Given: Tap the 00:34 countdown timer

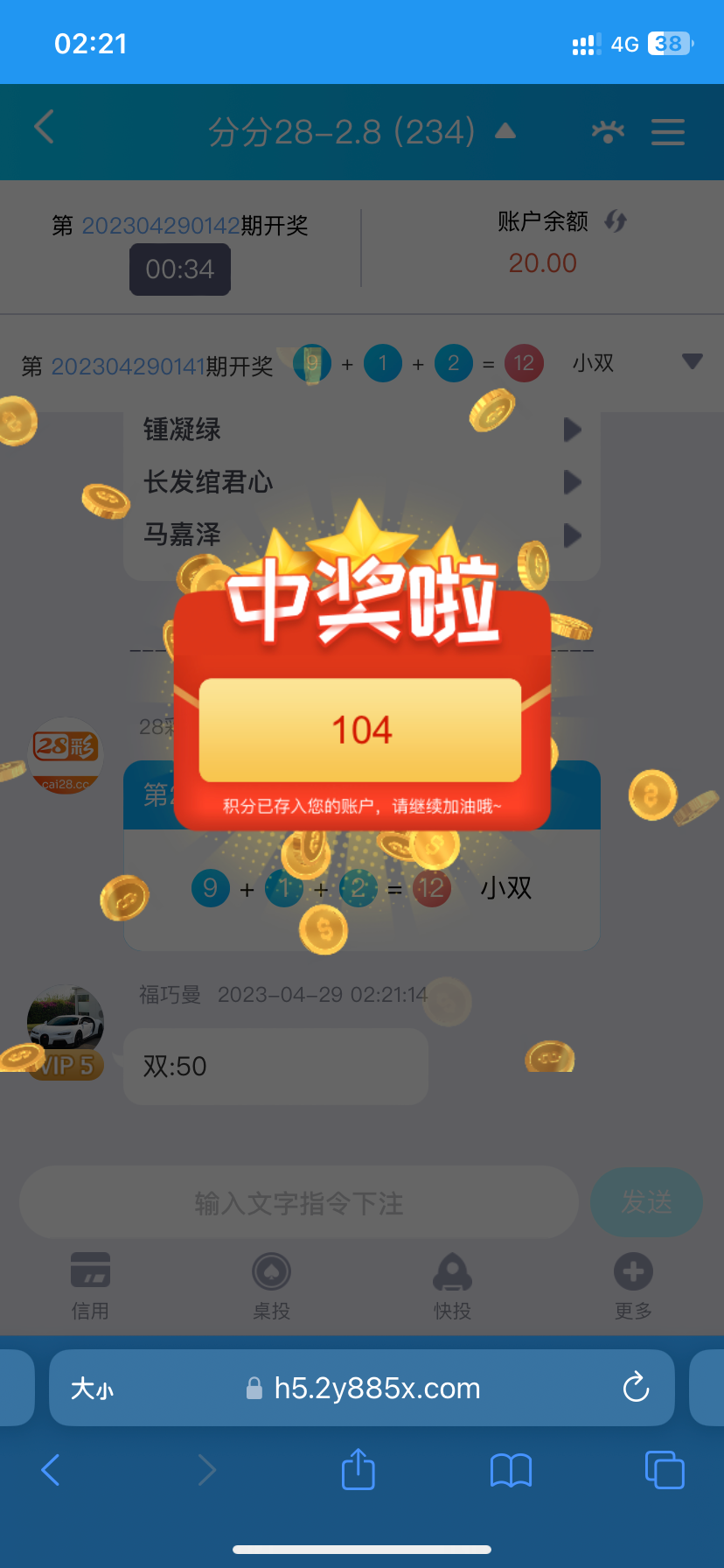Looking at the screenshot, I should [x=180, y=269].
